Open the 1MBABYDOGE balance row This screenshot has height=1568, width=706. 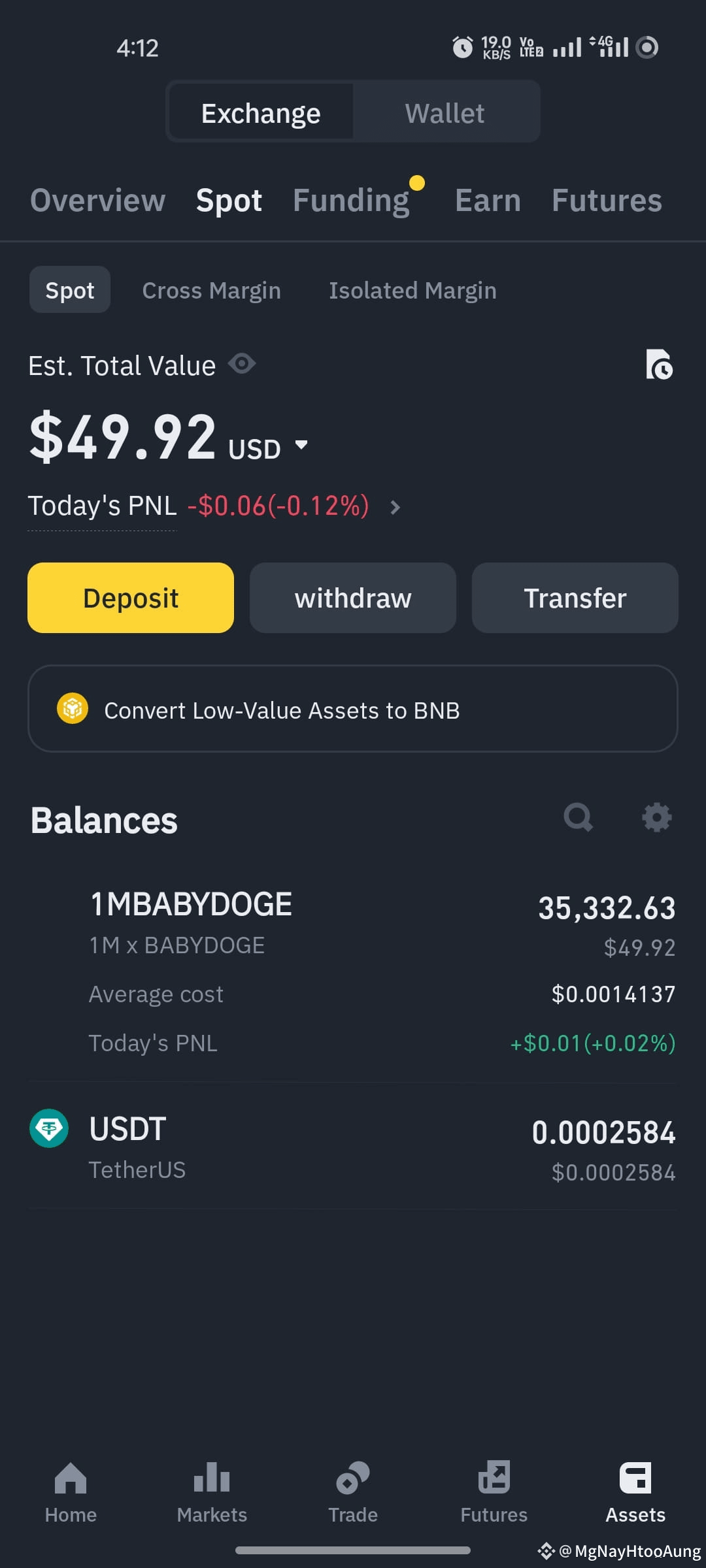[x=353, y=972]
